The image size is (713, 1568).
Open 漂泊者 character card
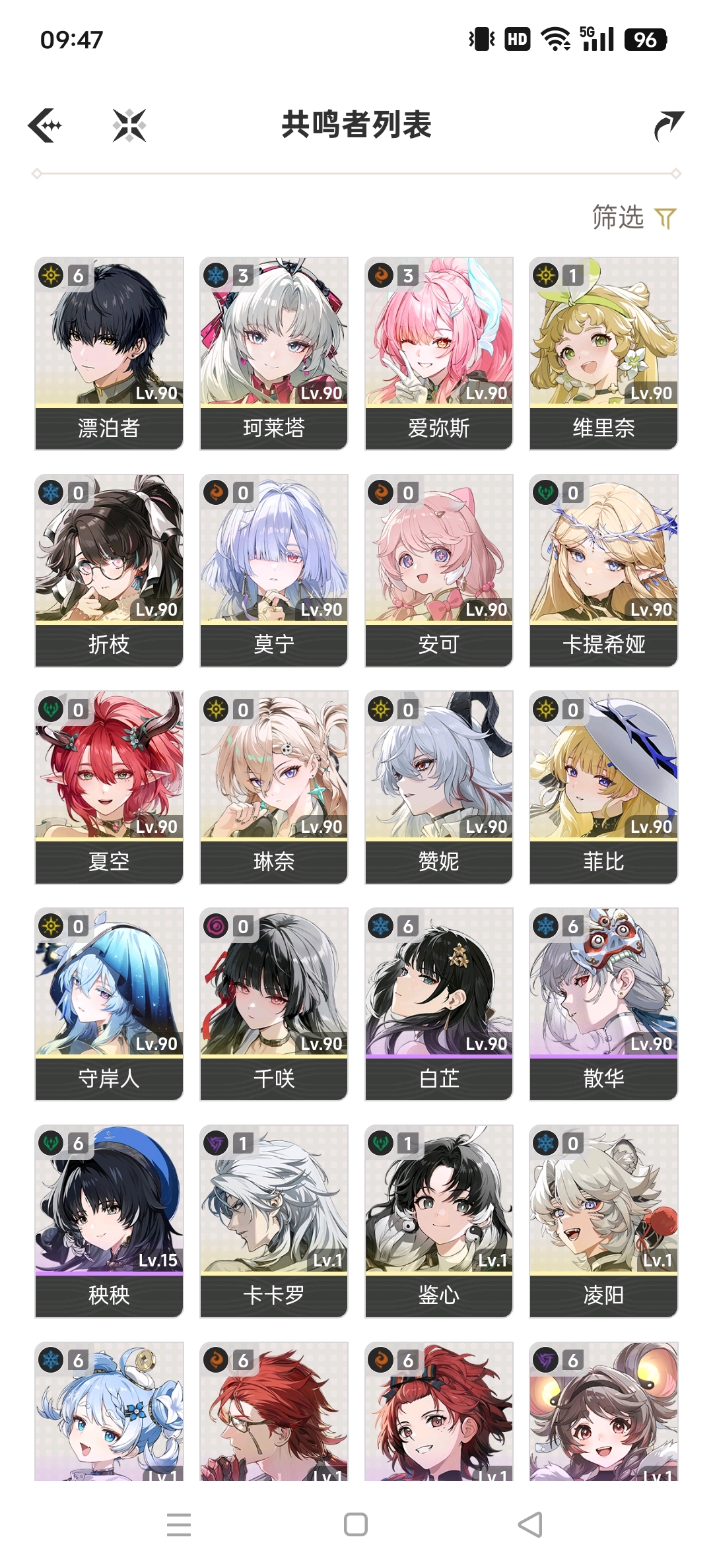109,353
